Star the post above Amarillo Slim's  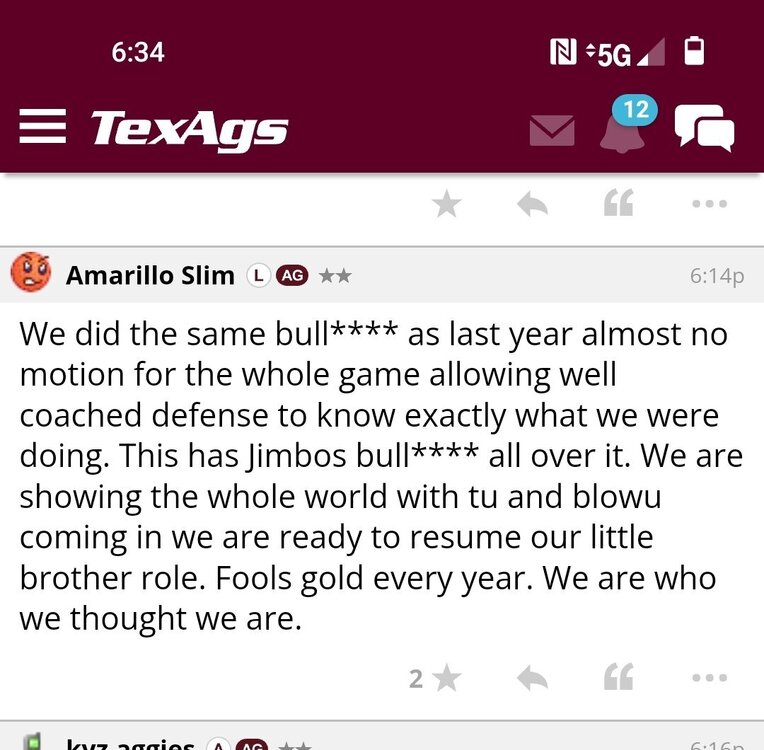[x=446, y=205]
